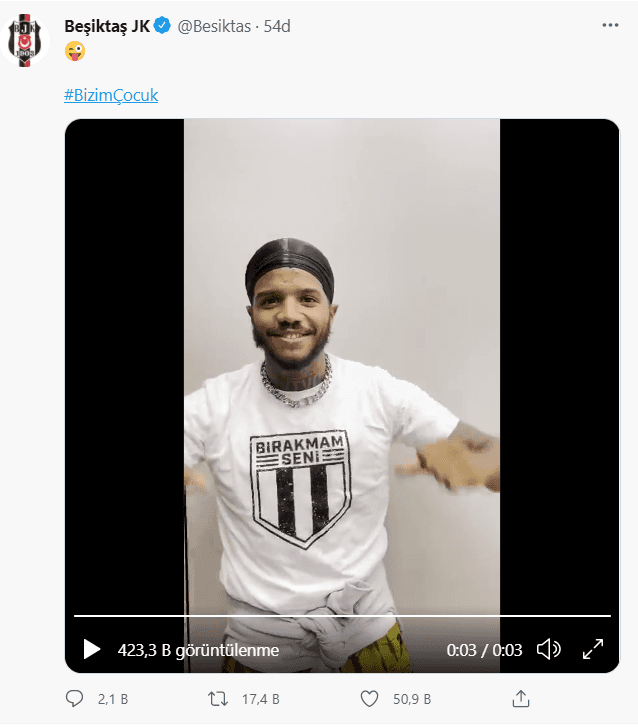Image resolution: width=638 pixels, height=727 pixels.
Task: Open the Beşiktaş JK account name
Action: 106,26
